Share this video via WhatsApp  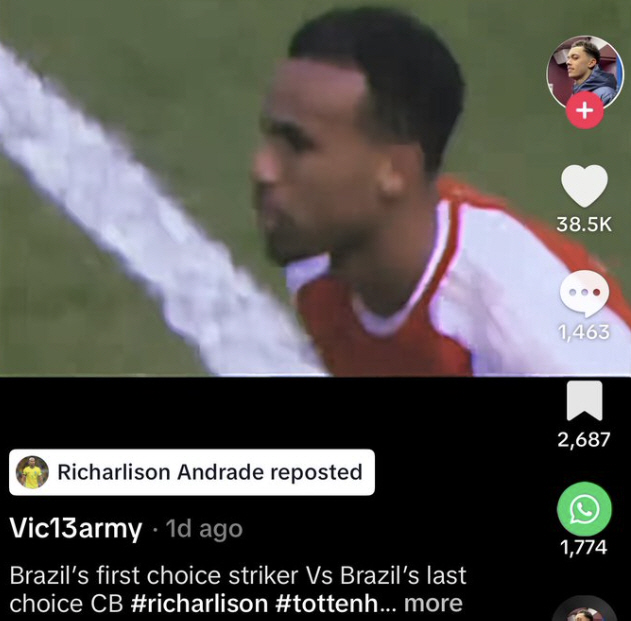pos(585,508)
